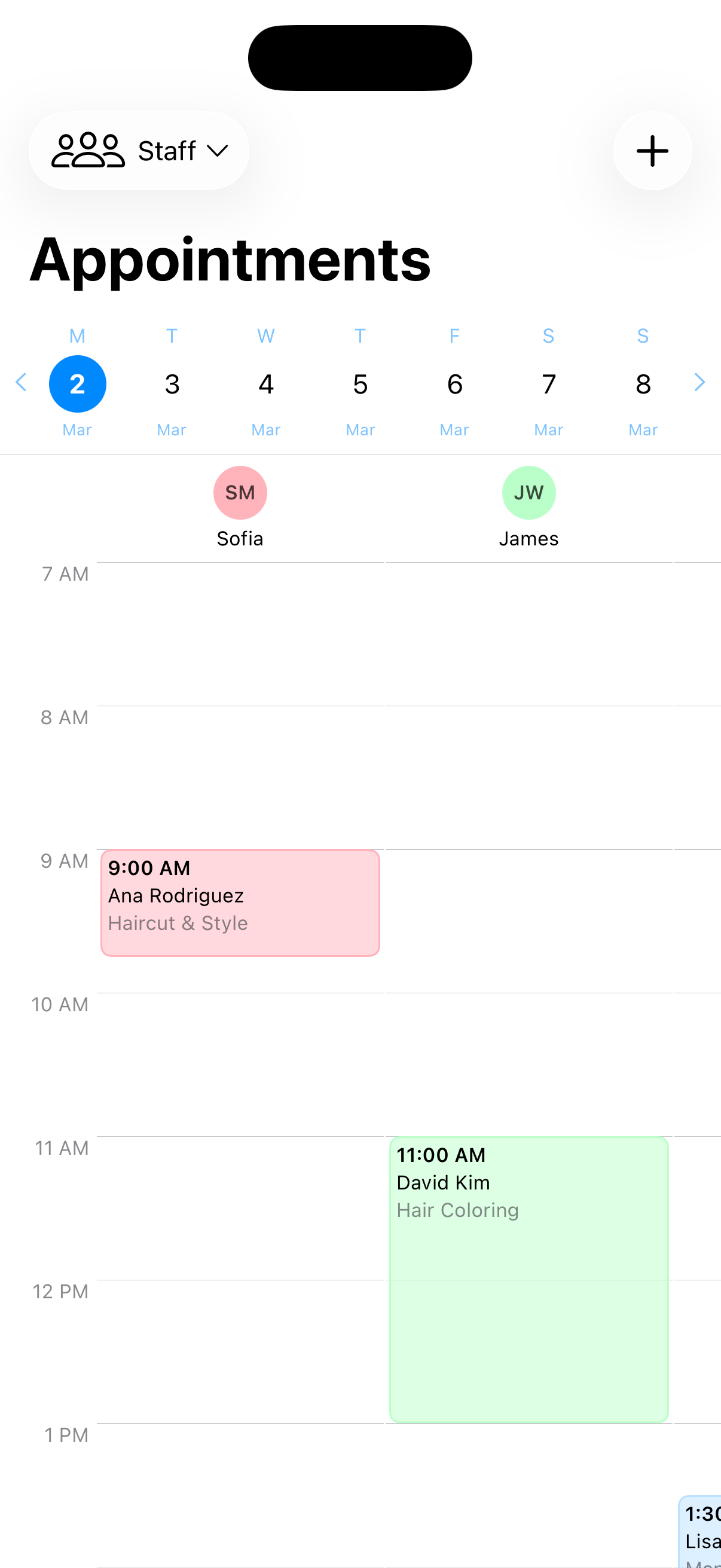
Task: Select Sunday March 8
Action: pyautogui.click(x=643, y=383)
